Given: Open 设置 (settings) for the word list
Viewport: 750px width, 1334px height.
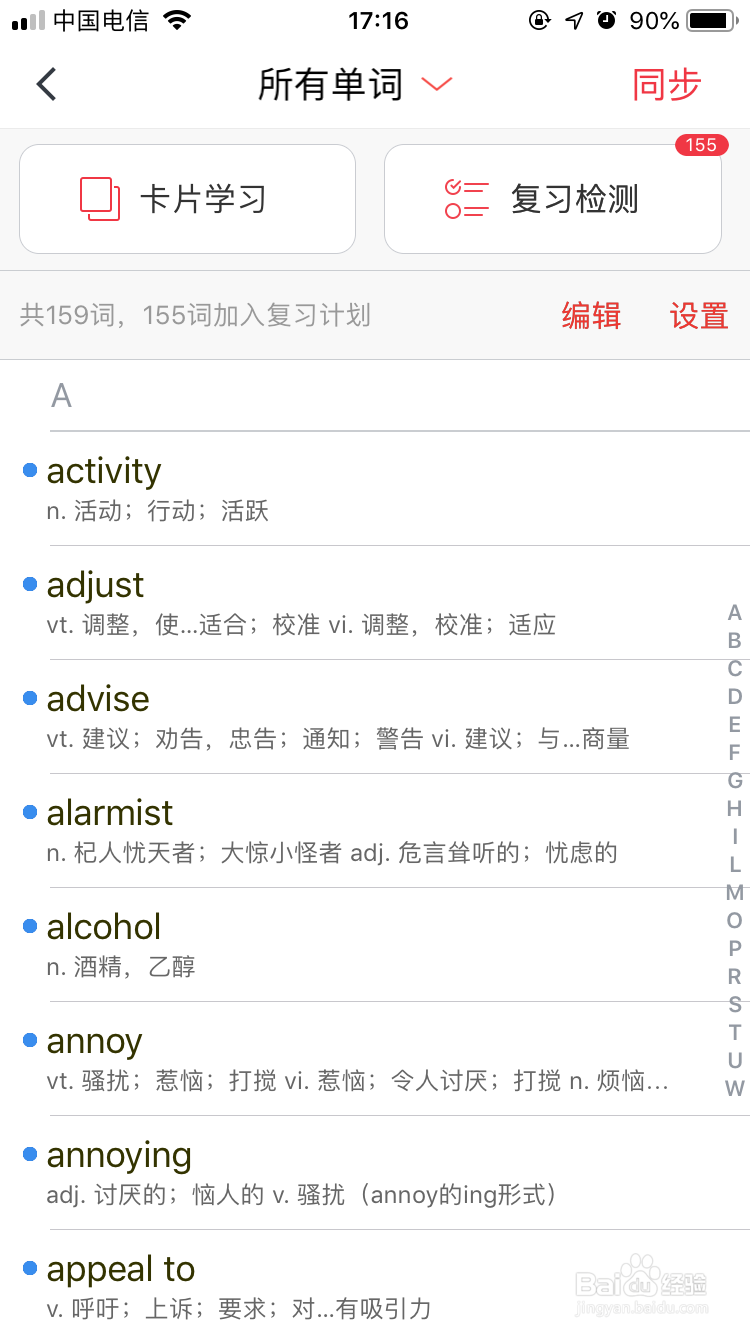Looking at the screenshot, I should point(699,316).
